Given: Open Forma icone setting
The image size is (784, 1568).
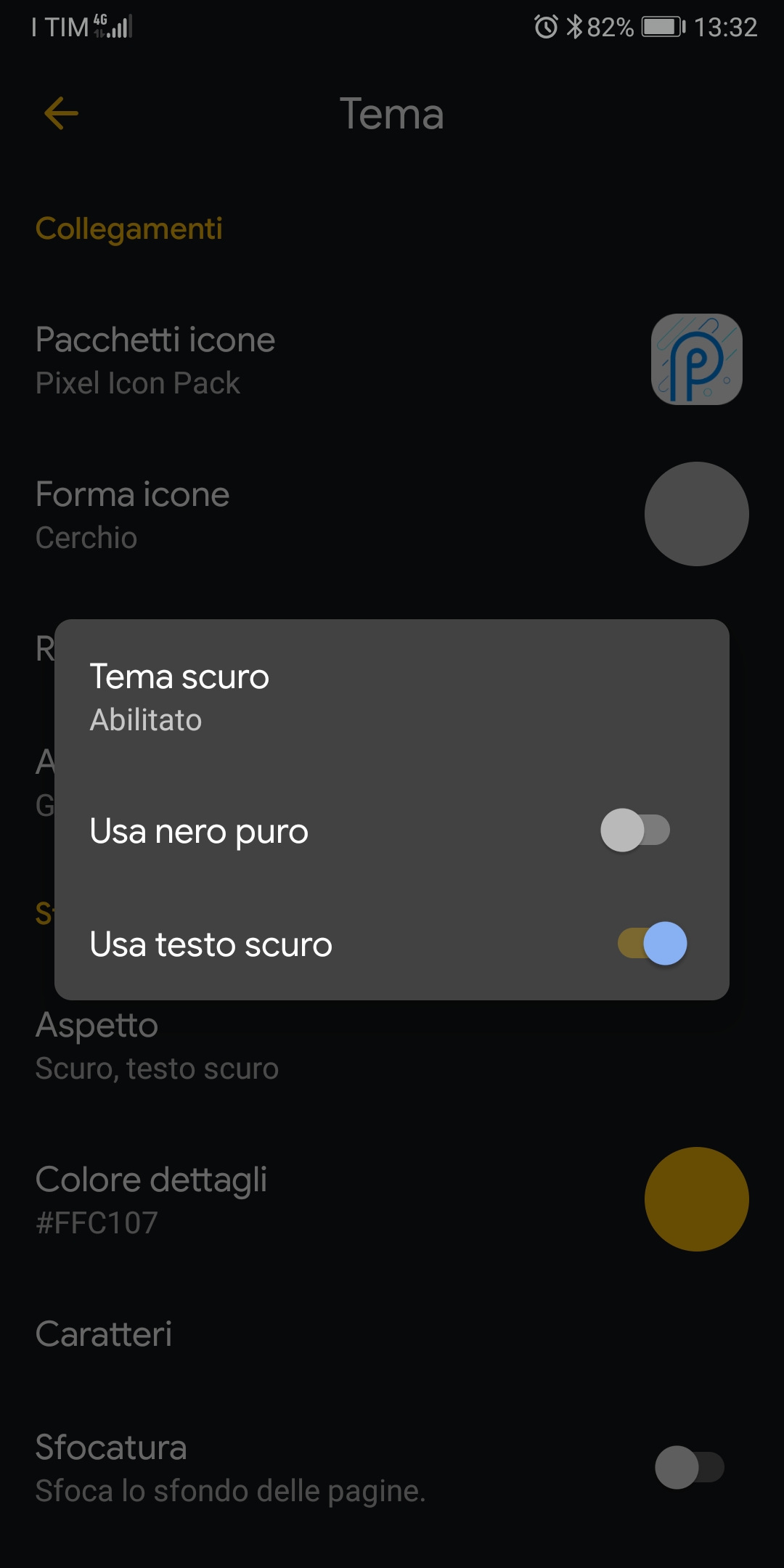Looking at the screenshot, I should coord(392,515).
